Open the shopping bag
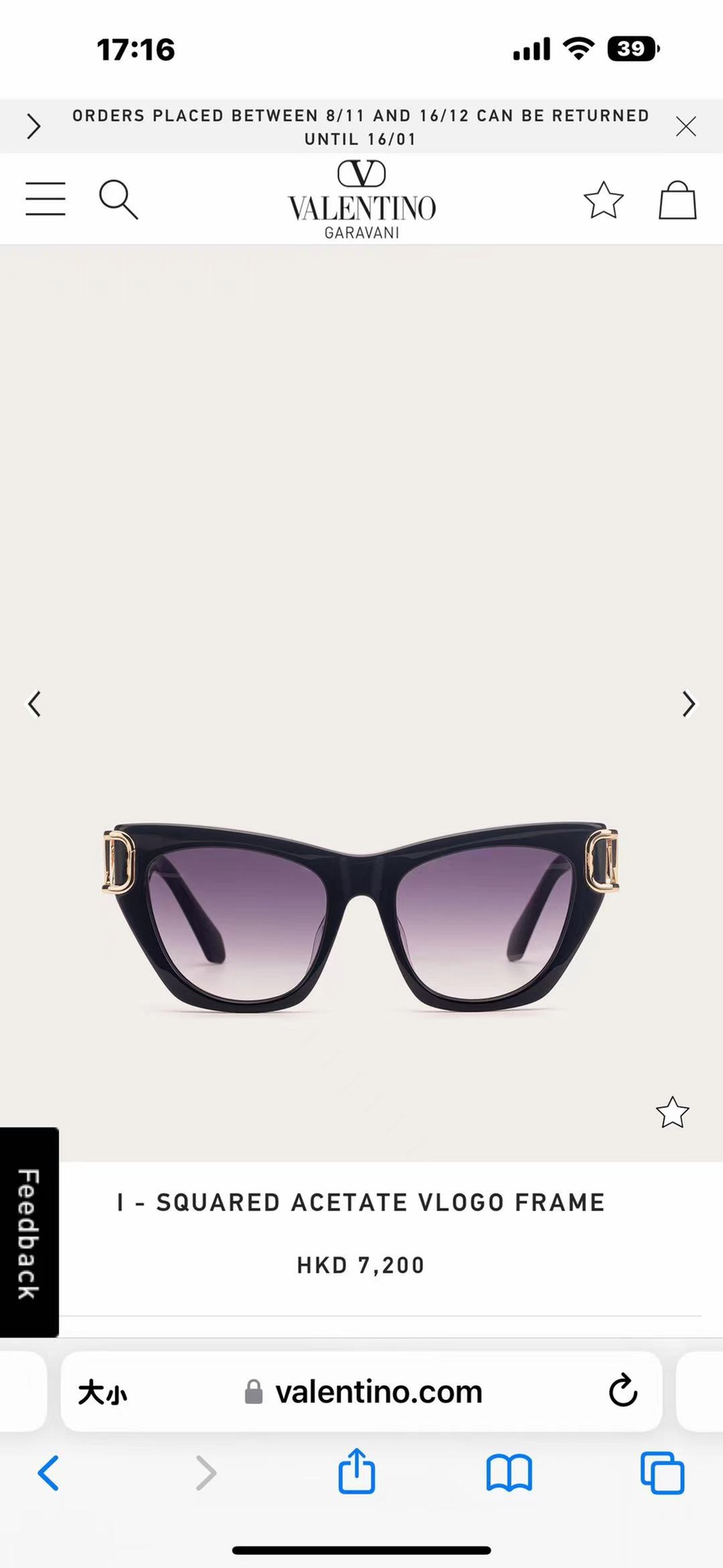This screenshot has height=1568, width=723. tap(677, 200)
